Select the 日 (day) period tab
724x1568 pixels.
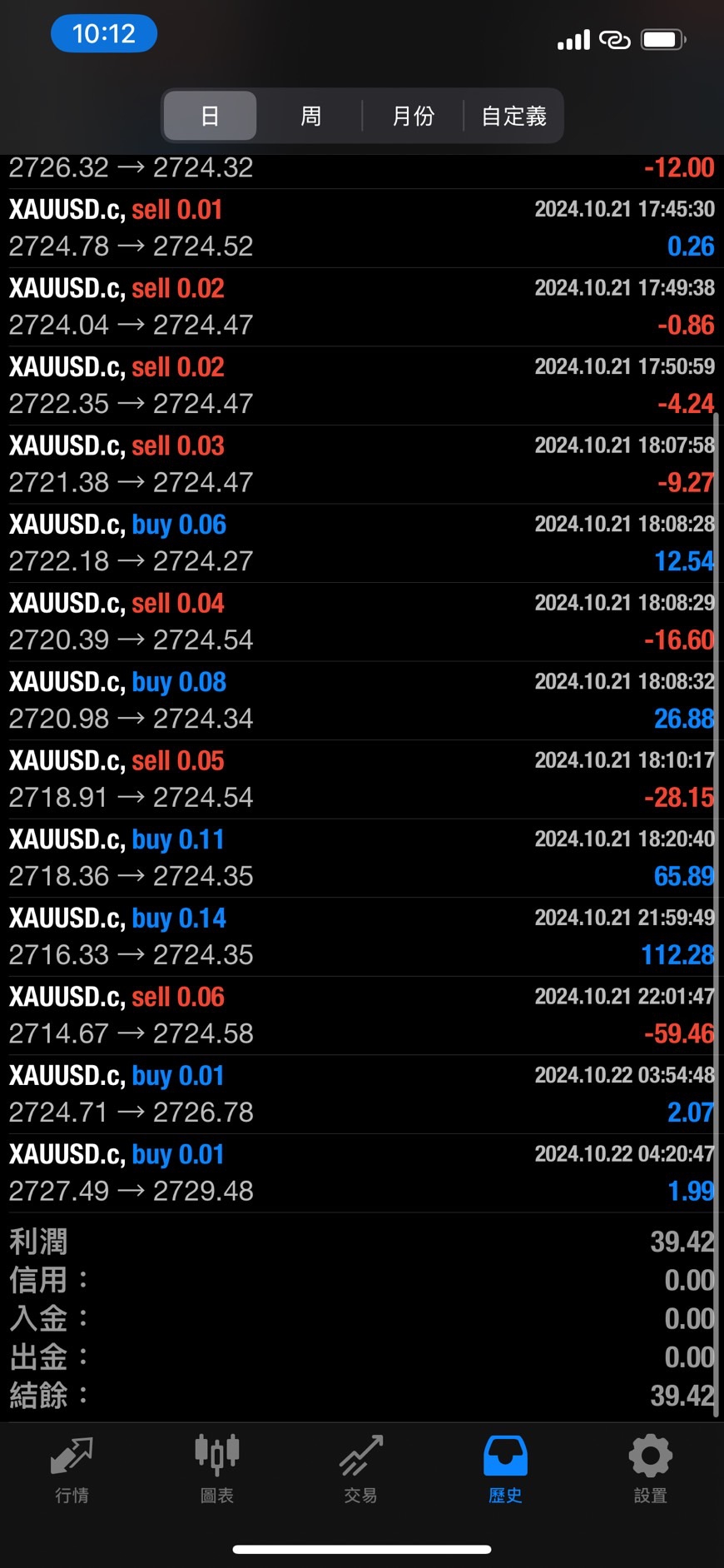click(x=210, y=116)
